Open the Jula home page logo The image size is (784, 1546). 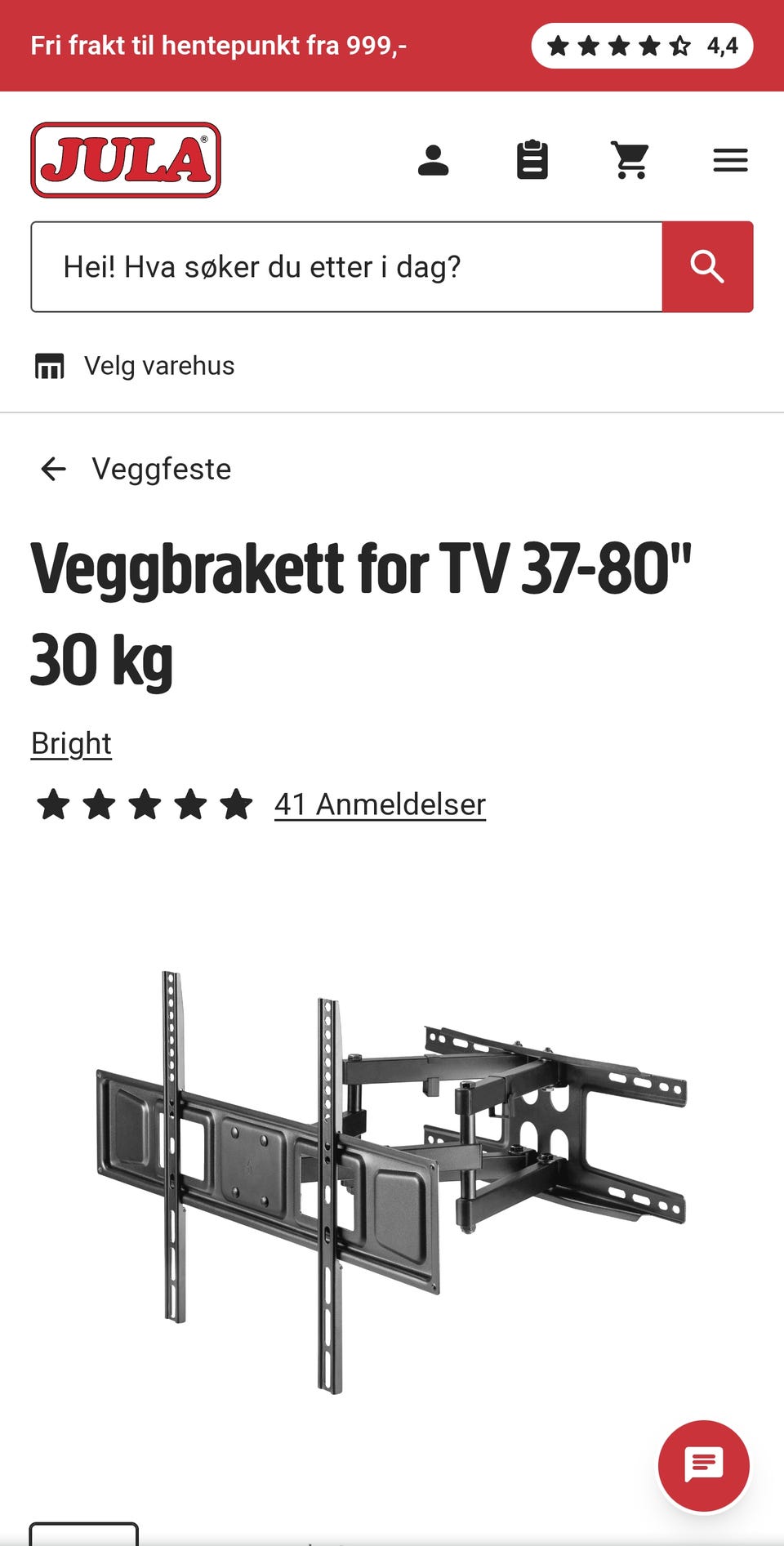click(126, 160)
